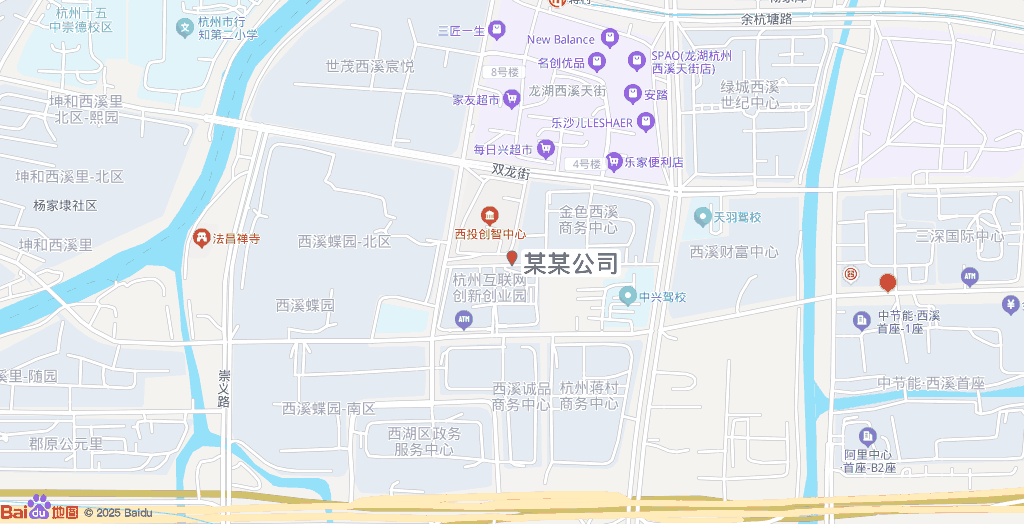Tap the 西投创智中心 map POI icon

click(490, 215)
